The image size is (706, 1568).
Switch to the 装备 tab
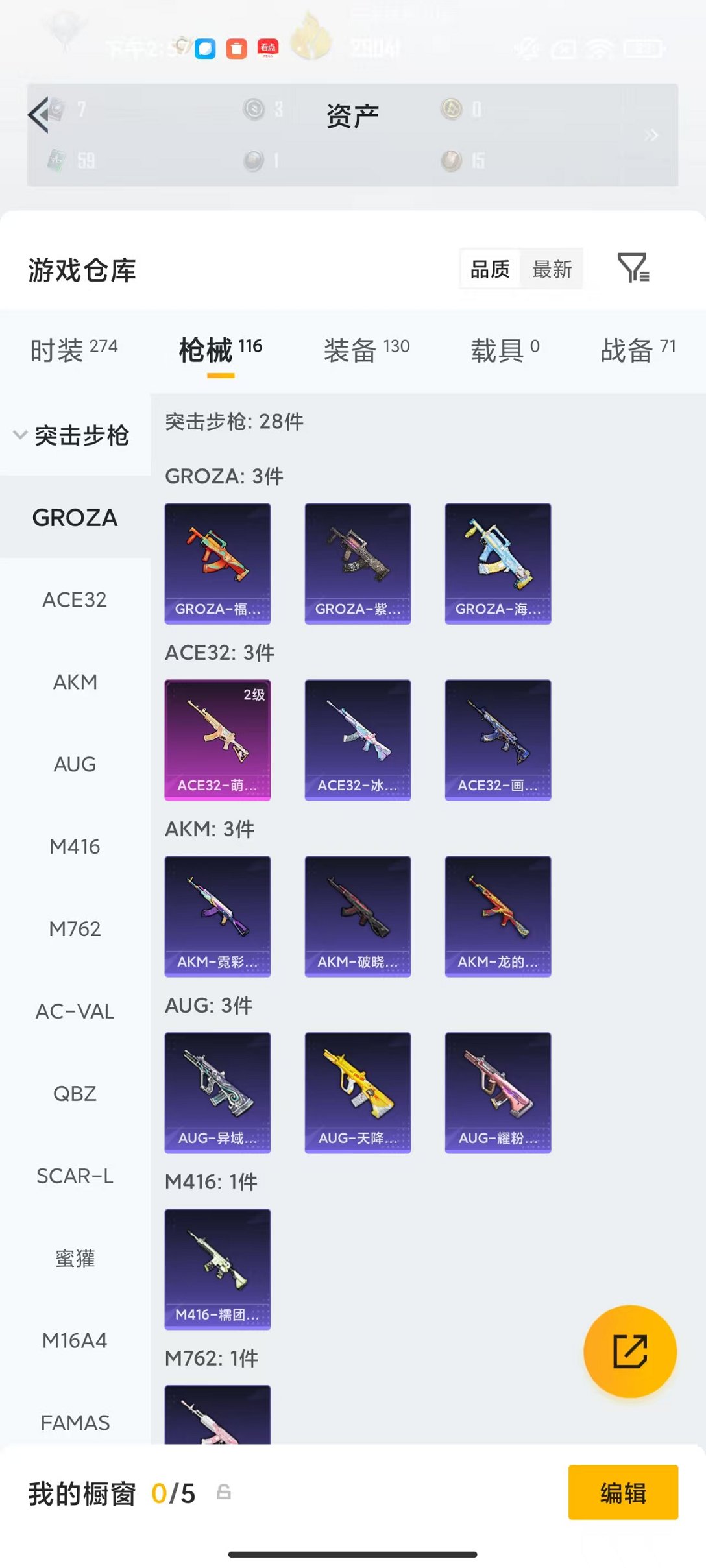[367, 350]
